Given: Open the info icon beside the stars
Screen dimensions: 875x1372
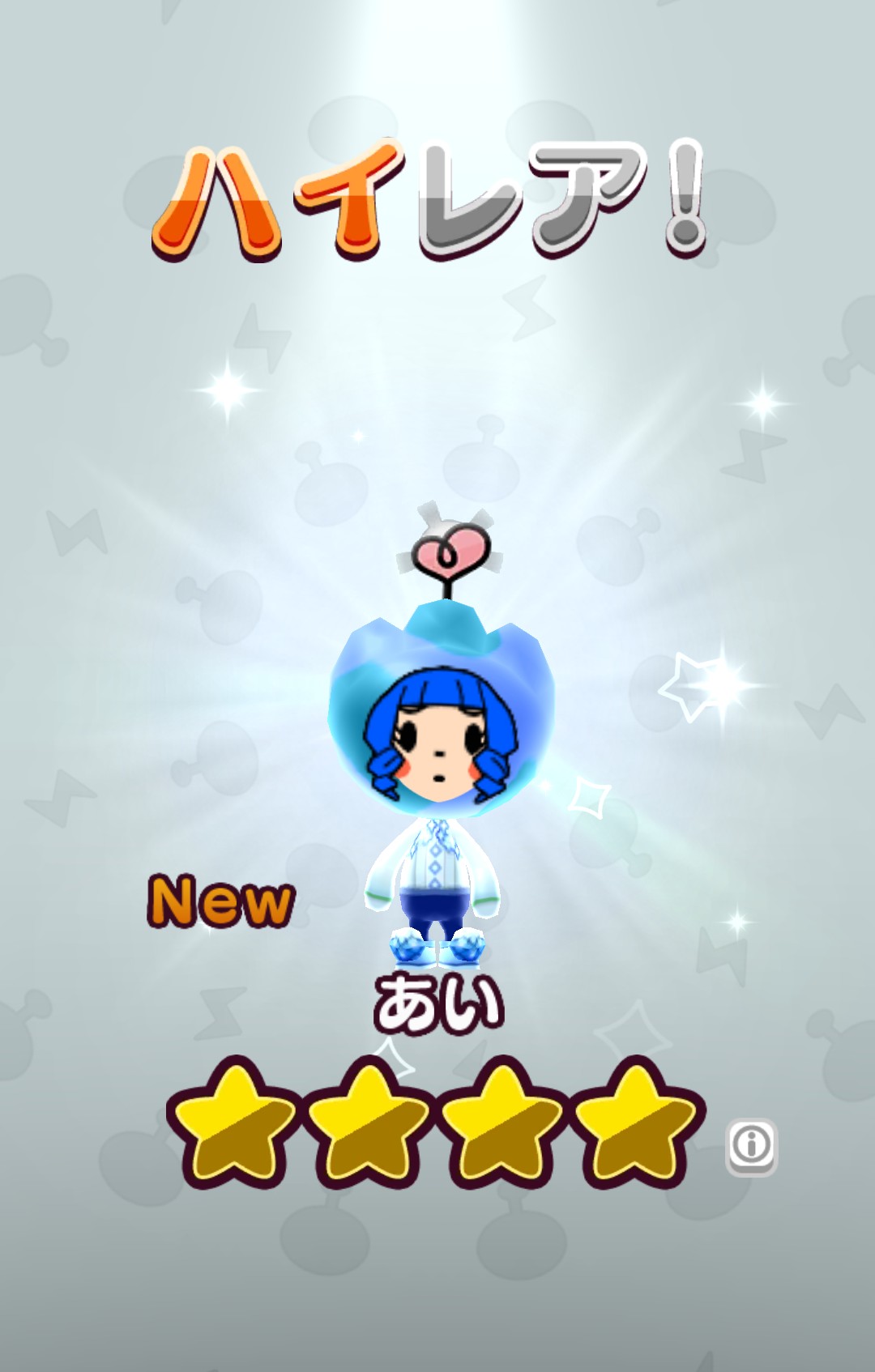Looking at the screenshot, I should 751,1145.
